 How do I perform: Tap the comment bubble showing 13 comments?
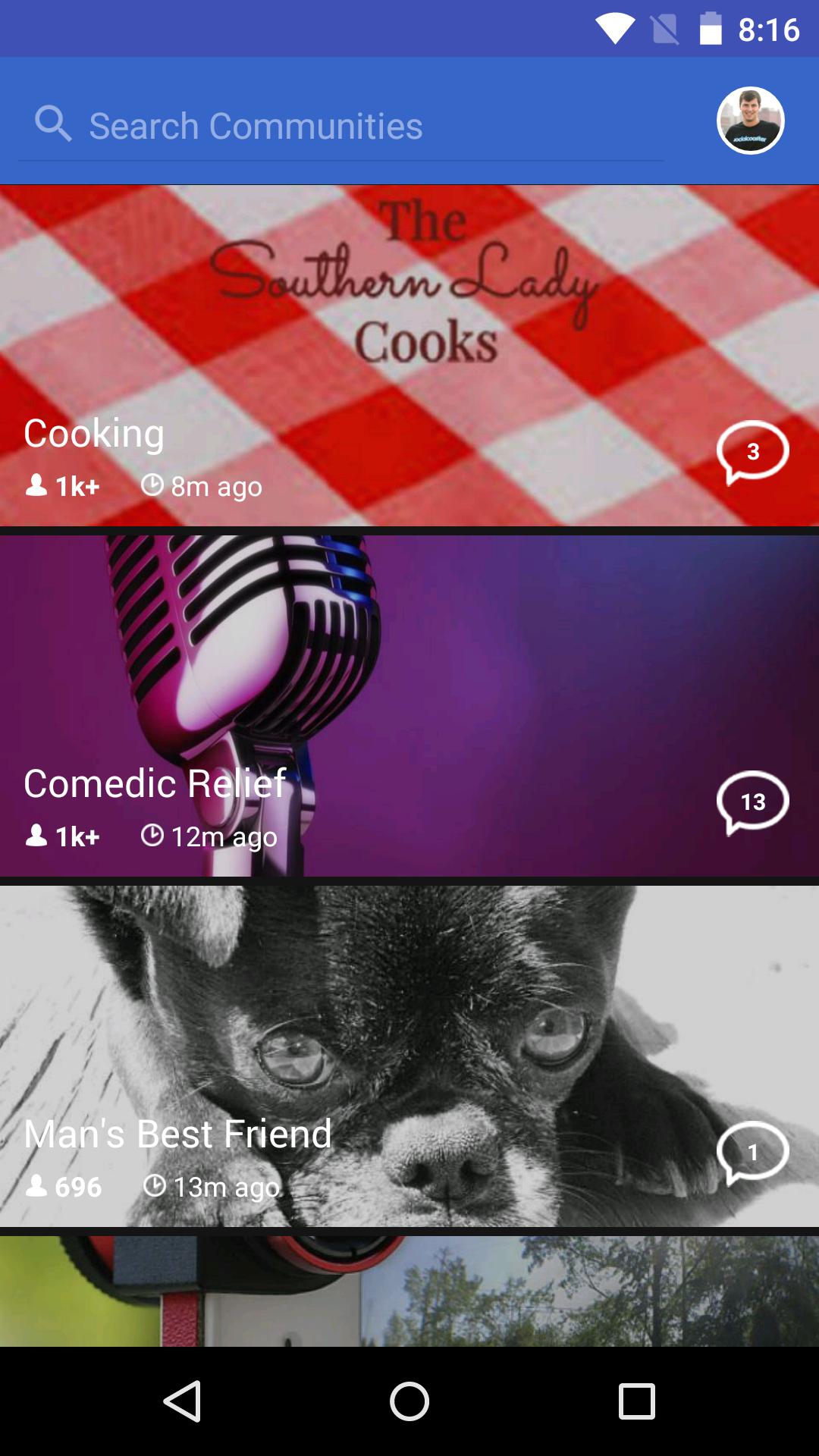(x=753, y=800)
